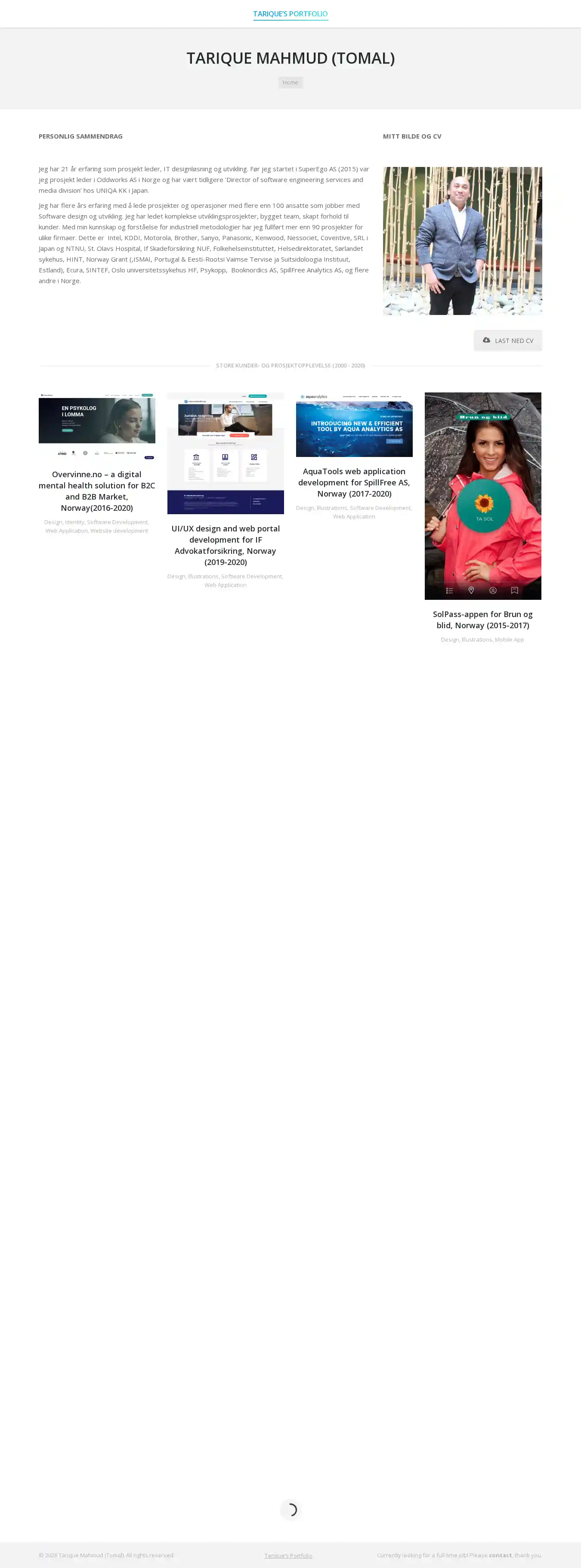Open the Overvinne.no project thumbnail
Screen dimensions: 581x1568
pyautogui.click(x=97, y=426)
